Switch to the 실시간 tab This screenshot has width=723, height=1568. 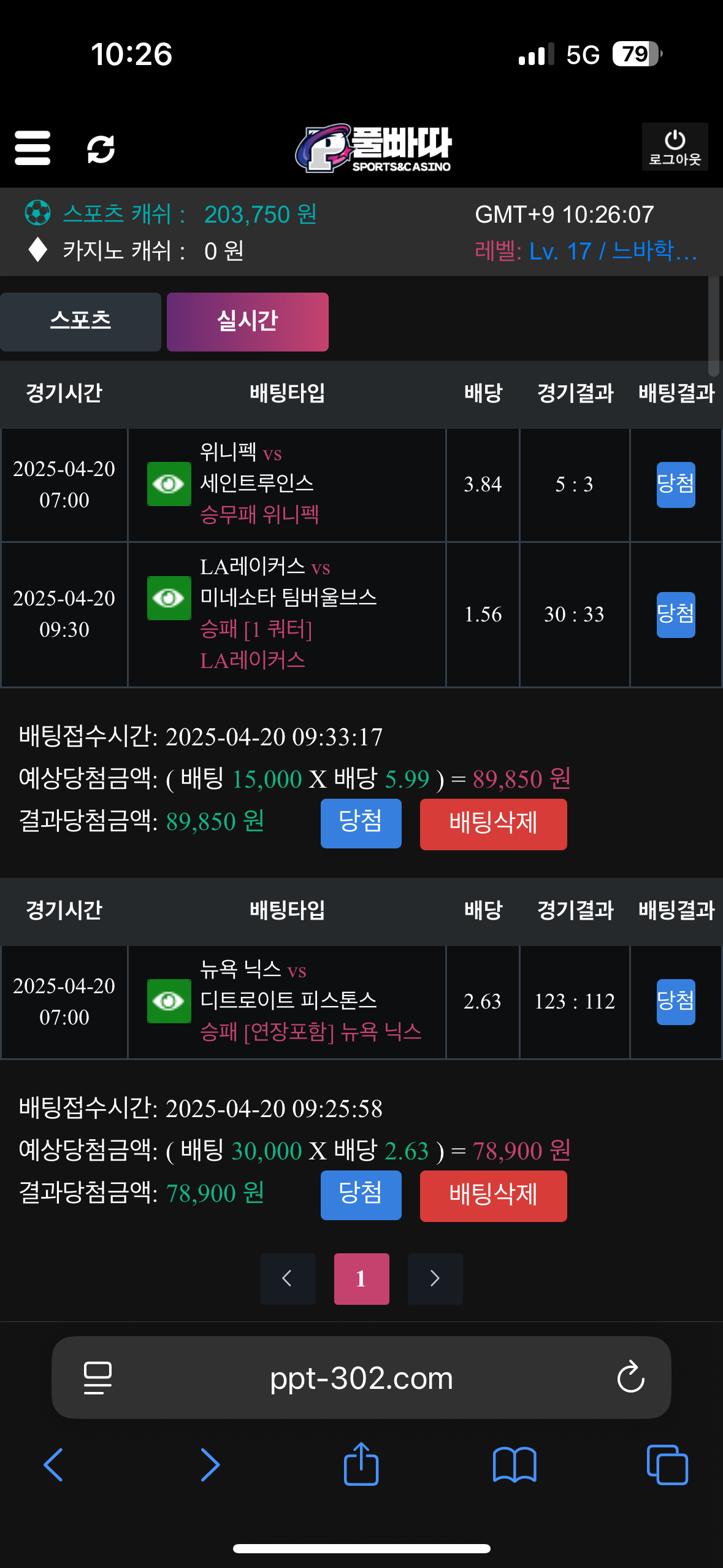pyautogui.click(x=247, y=321)
